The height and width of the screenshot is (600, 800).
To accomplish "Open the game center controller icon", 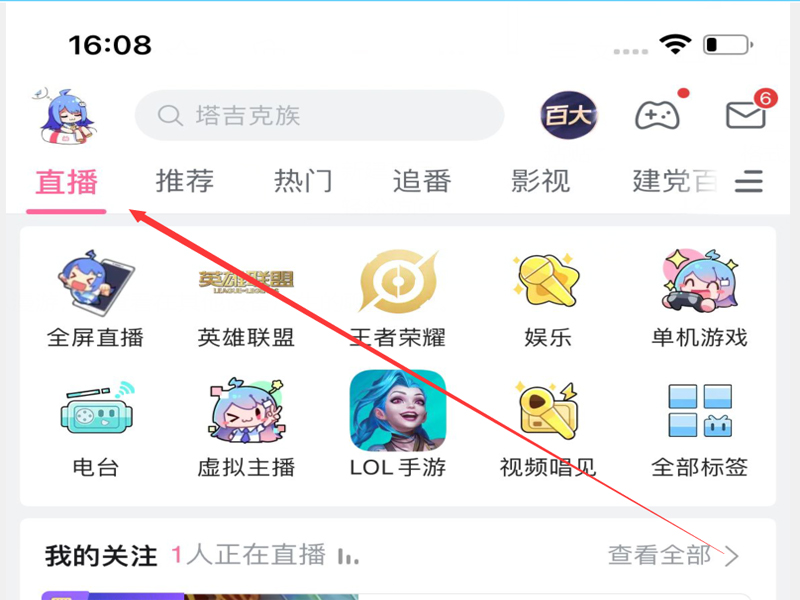I will click(x=657, y=115).
